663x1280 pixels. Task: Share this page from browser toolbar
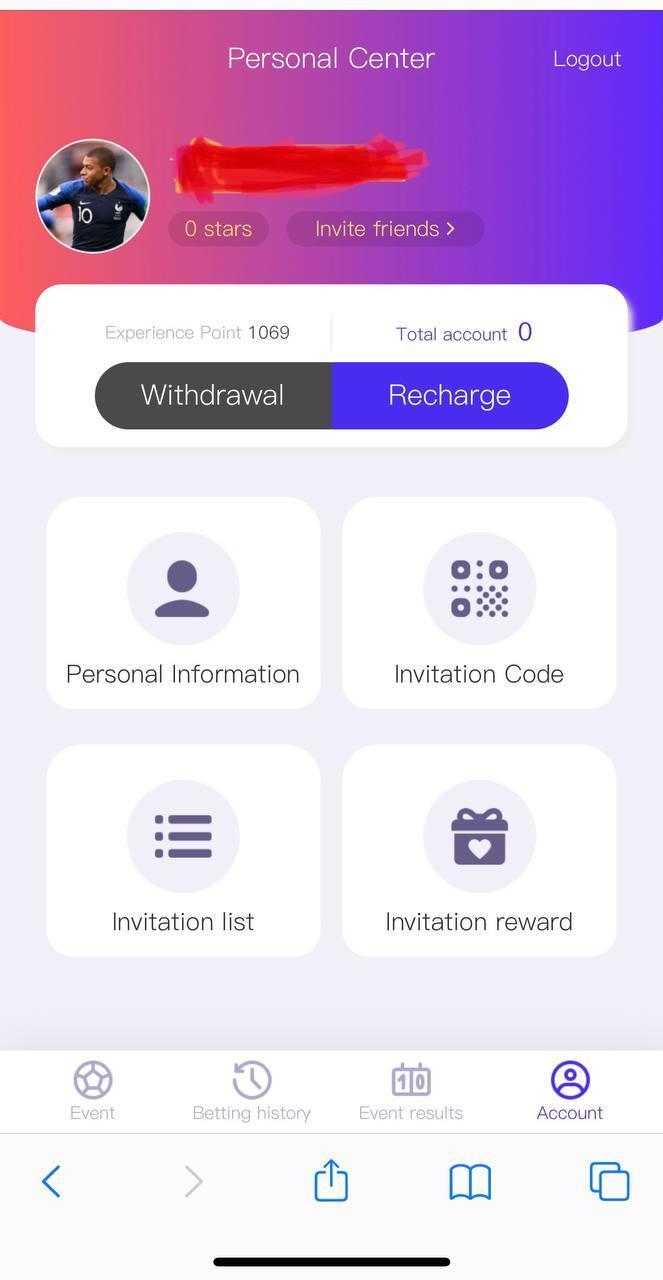click(331, 1181)
